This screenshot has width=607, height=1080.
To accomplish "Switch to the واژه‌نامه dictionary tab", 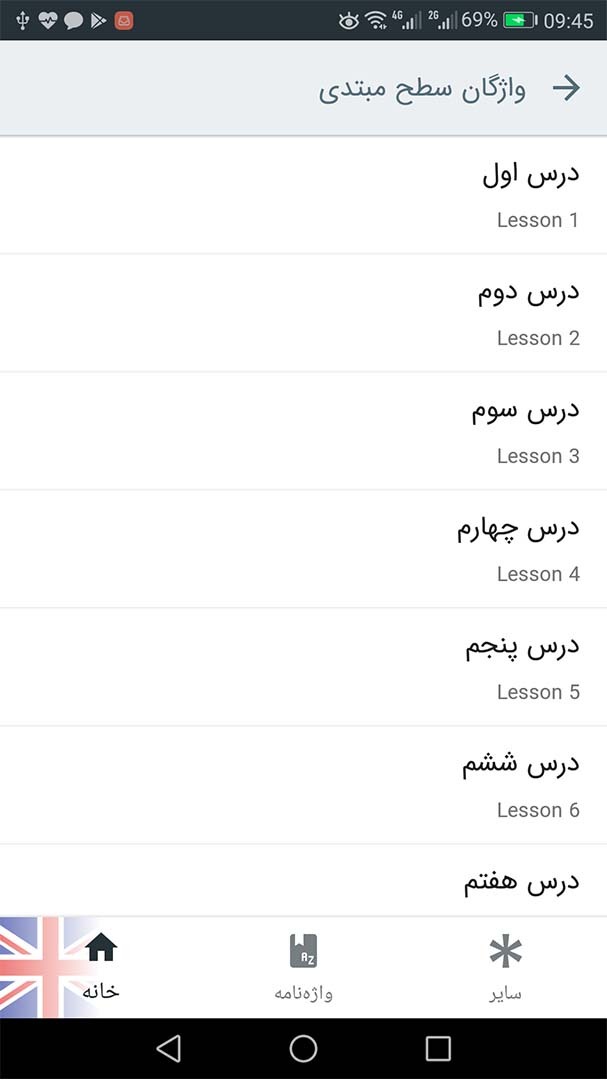I will (x=303, y=967).
